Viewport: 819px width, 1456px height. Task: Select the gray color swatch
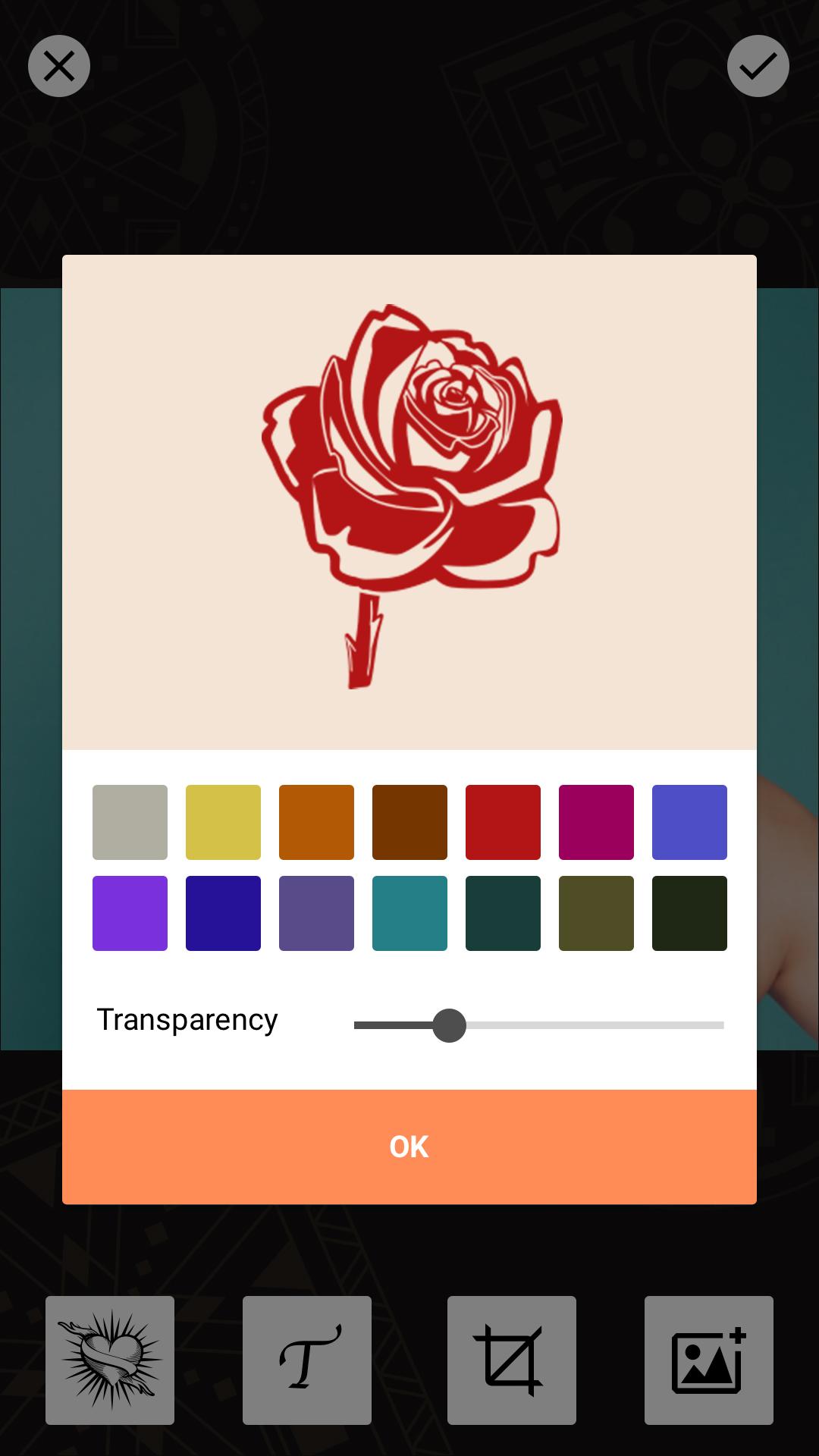click(x=130, y=822)
